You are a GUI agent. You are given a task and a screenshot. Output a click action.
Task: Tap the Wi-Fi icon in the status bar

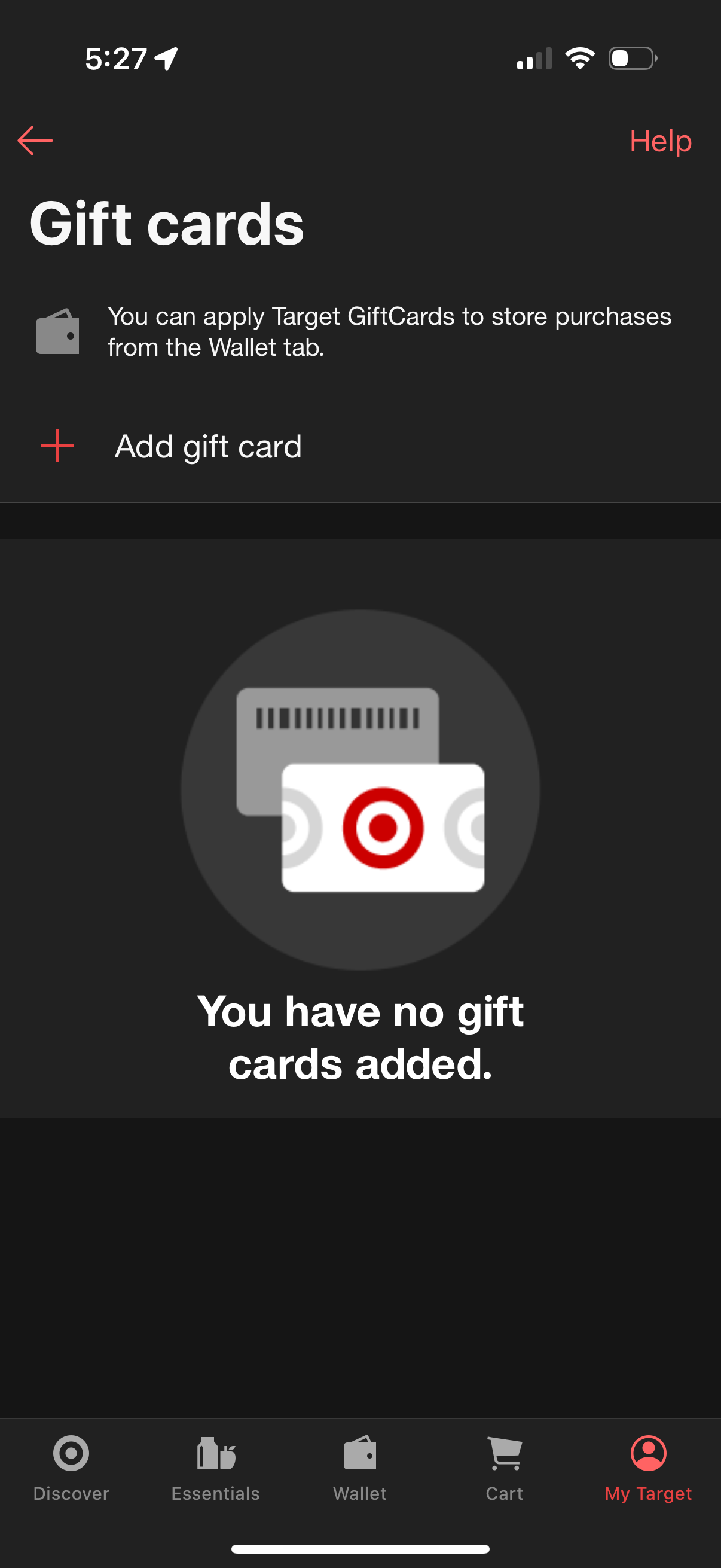coord(580,58)
